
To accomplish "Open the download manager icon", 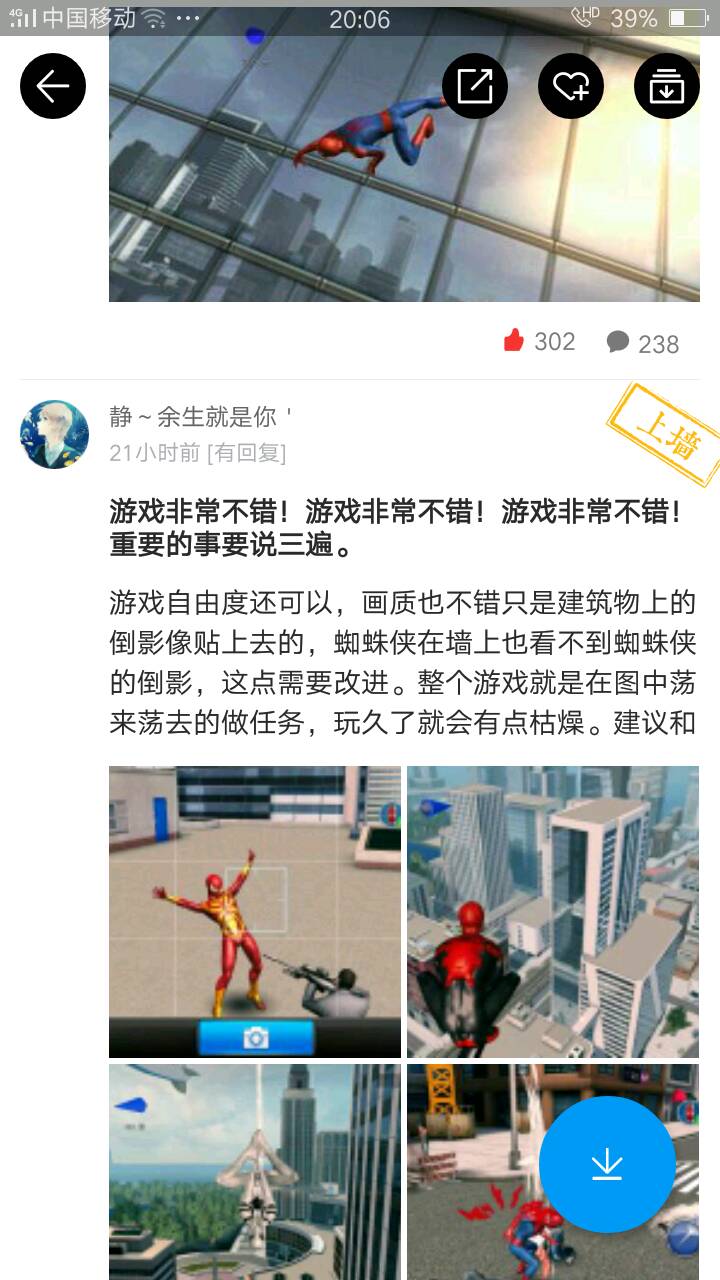I will (x=666, y=87).
